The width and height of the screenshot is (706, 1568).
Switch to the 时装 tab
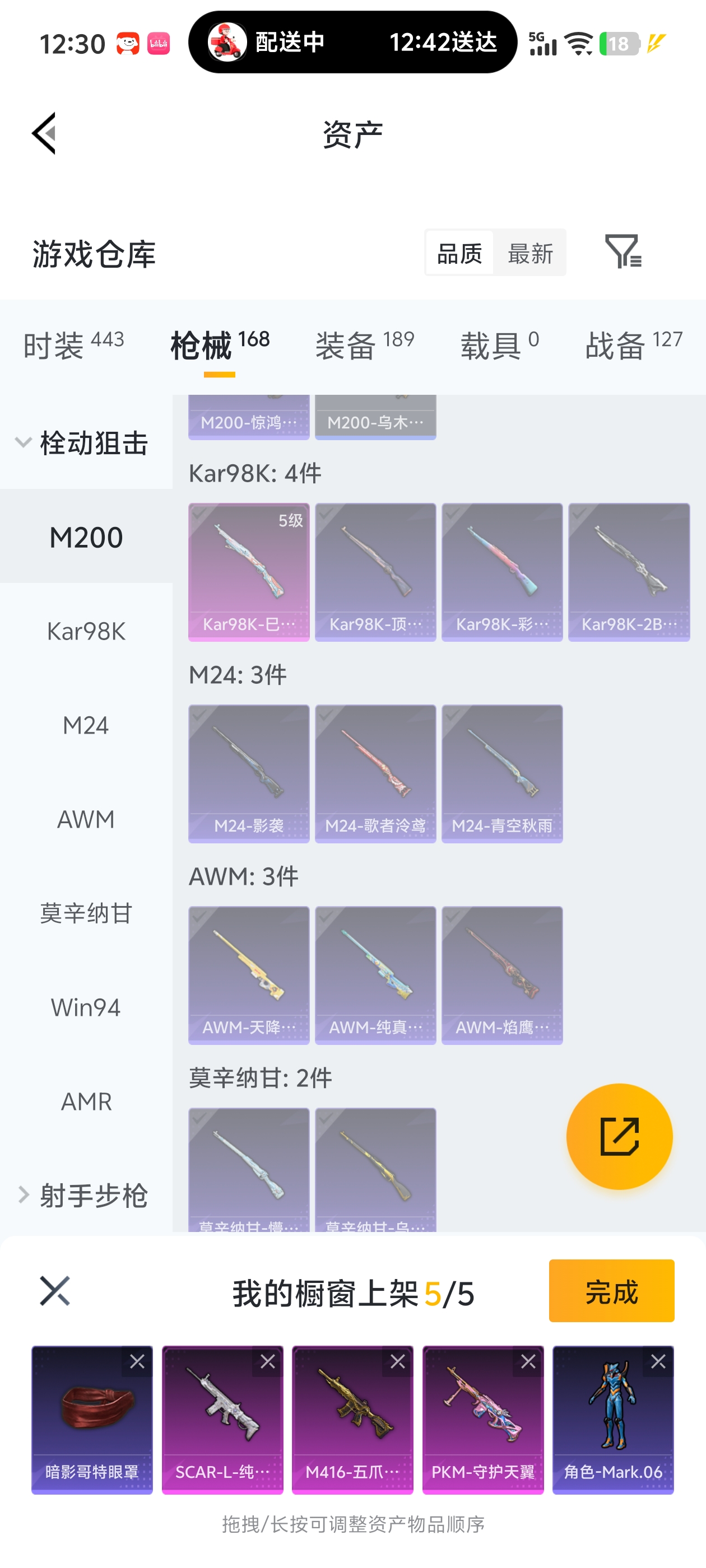click(73, 345)
